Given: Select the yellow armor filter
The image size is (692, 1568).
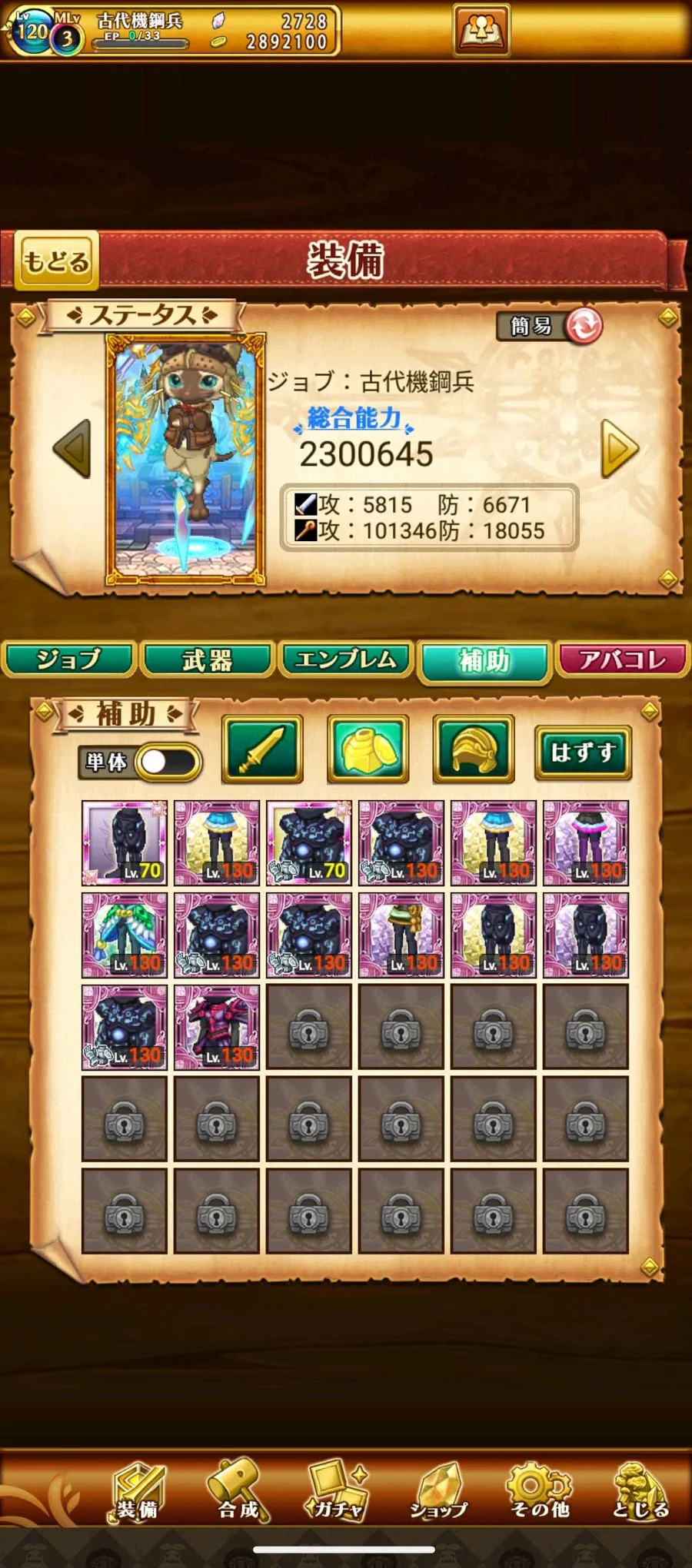Looking at the screenshot, I should click(x=368, y=749).
